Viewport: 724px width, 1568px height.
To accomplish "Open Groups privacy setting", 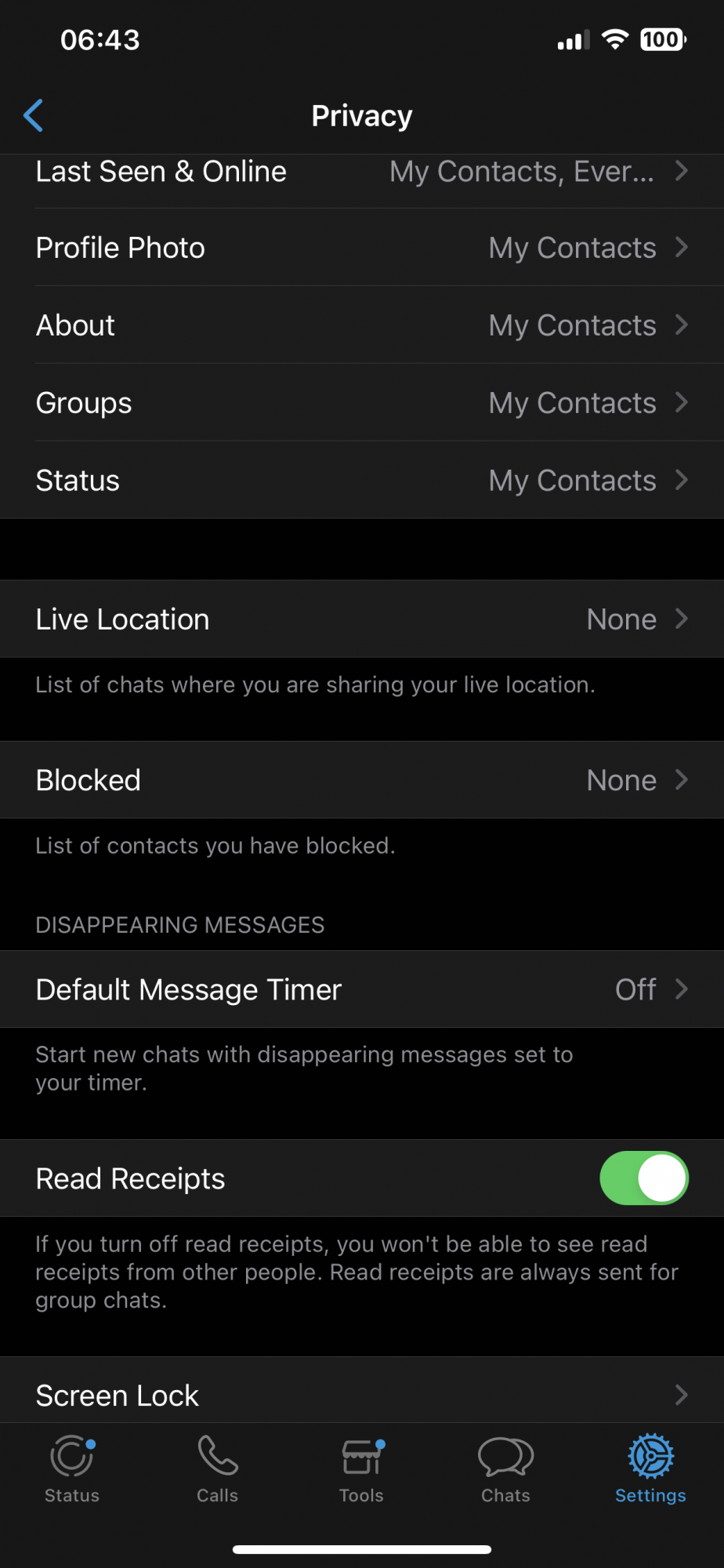I will pyautogui.click(x=362, y=403).
